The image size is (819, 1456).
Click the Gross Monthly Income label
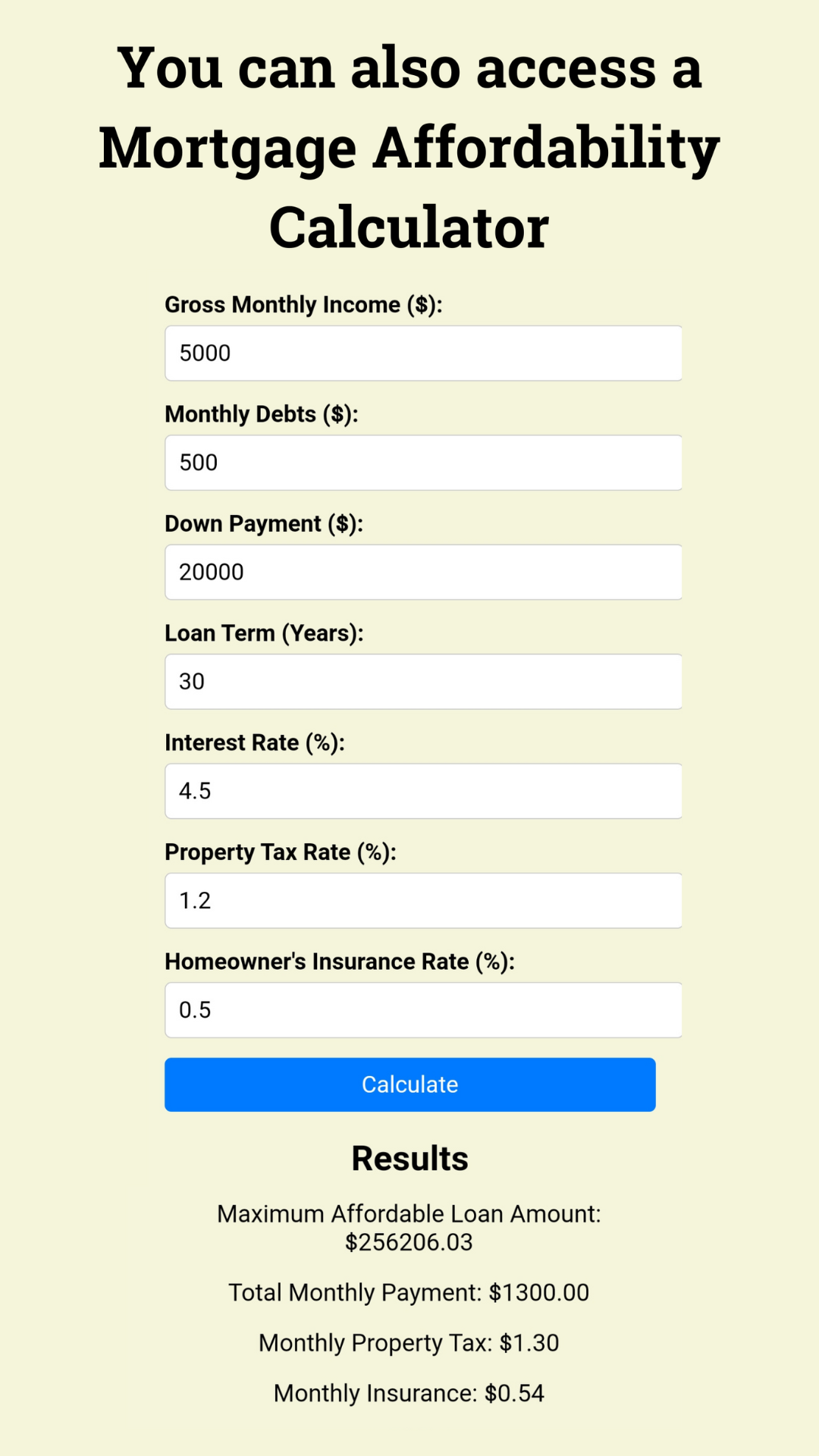306,305
